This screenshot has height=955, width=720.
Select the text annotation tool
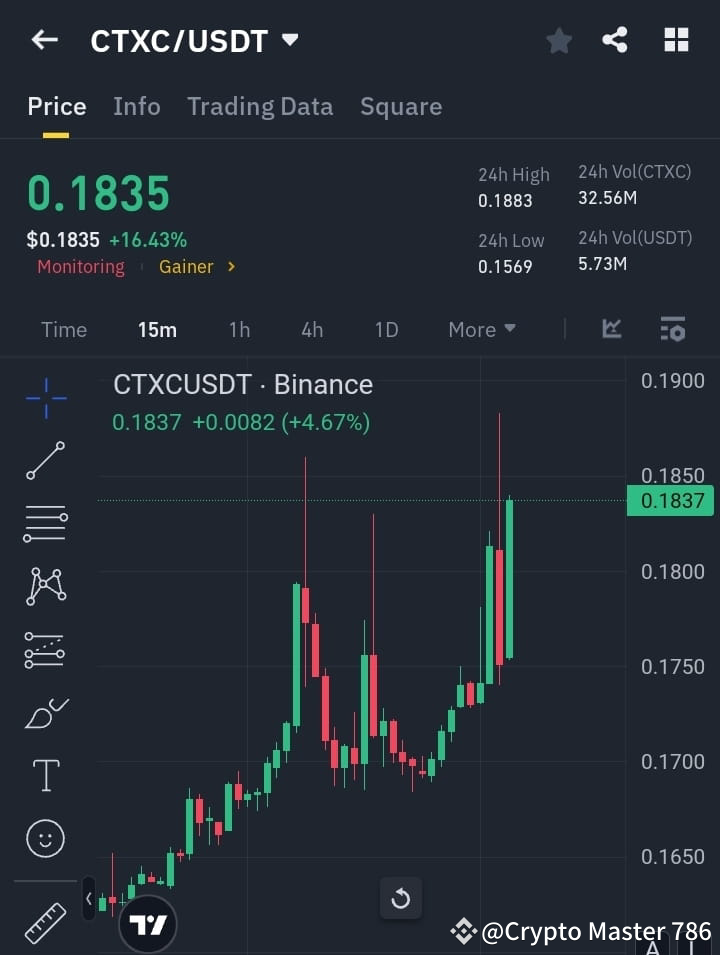45,775
